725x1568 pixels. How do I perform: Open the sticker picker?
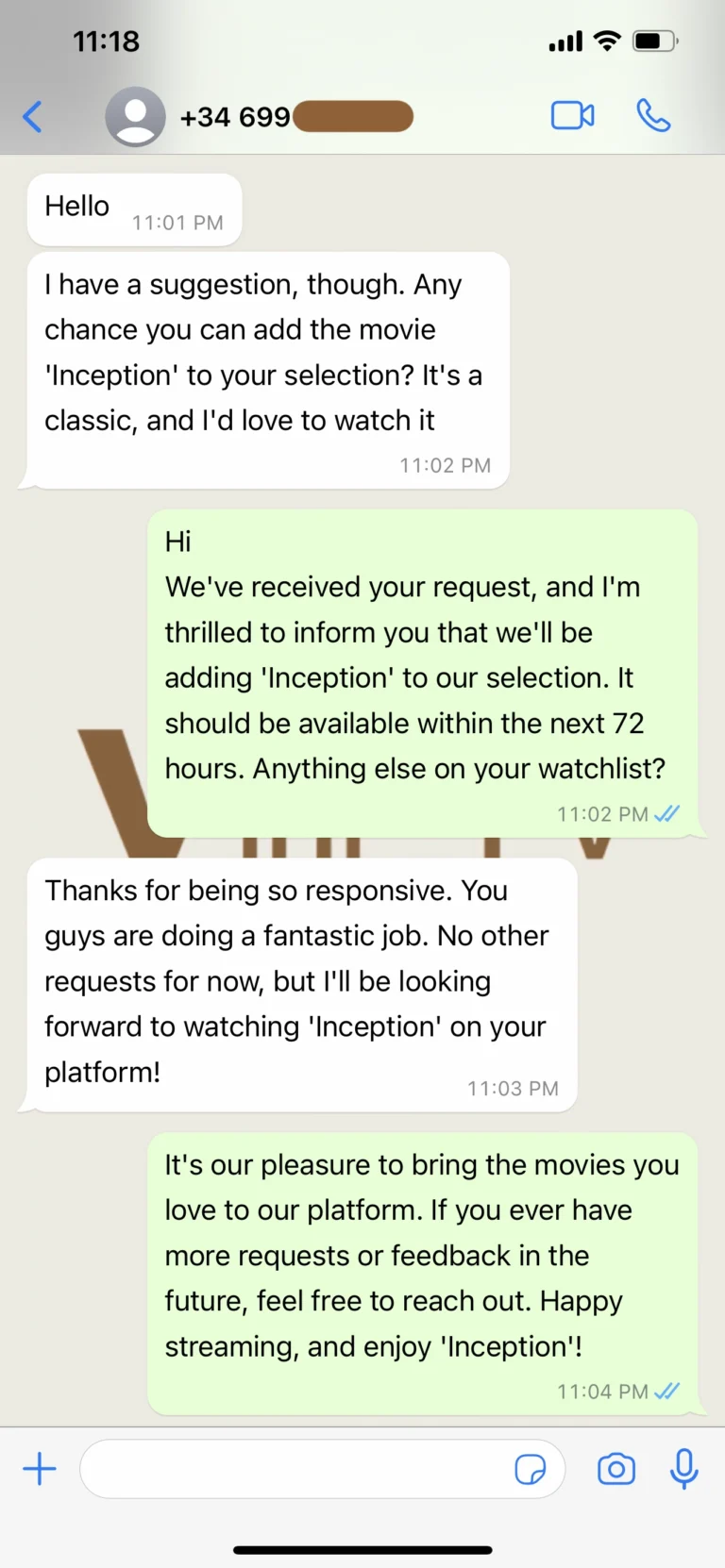click(530, 1469)
